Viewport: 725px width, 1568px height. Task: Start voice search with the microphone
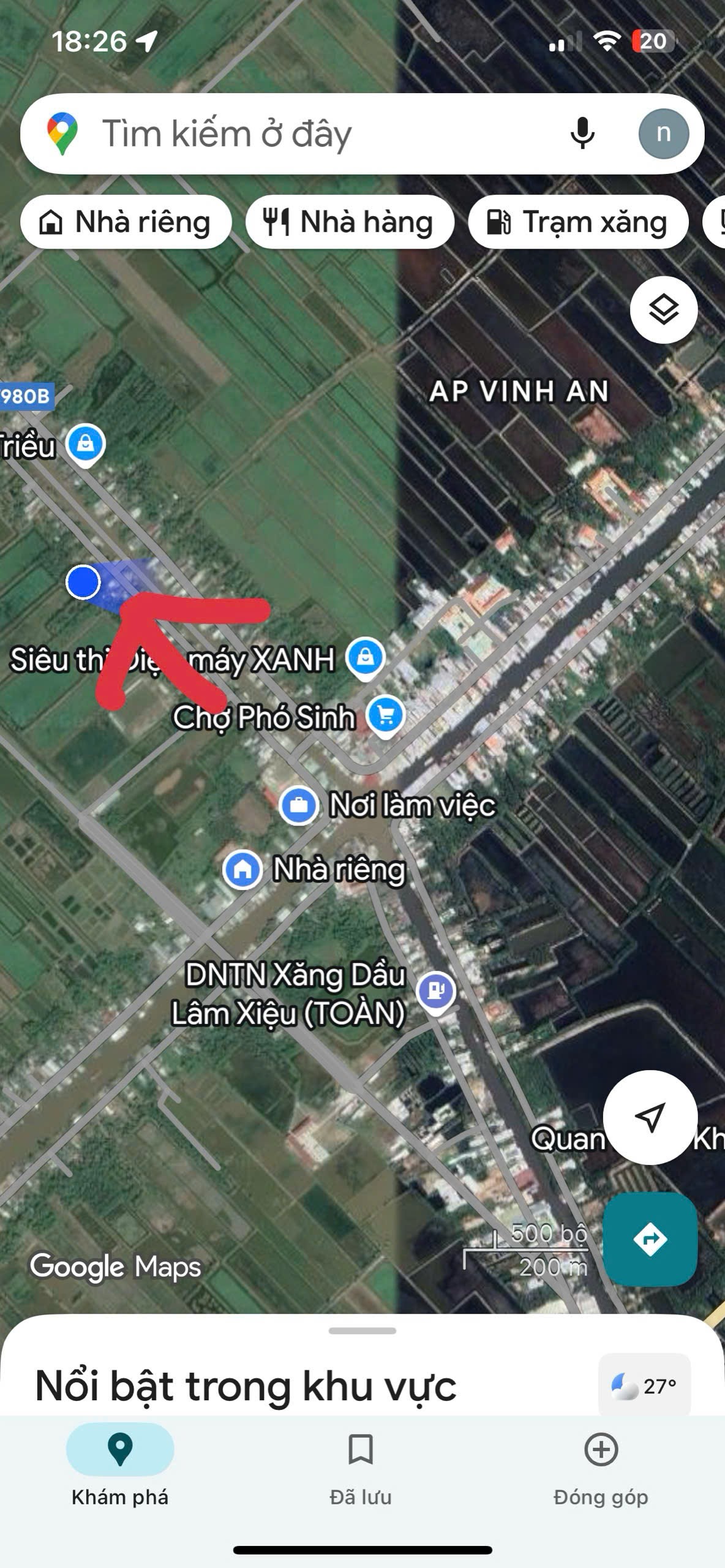[x=582, y=134]
